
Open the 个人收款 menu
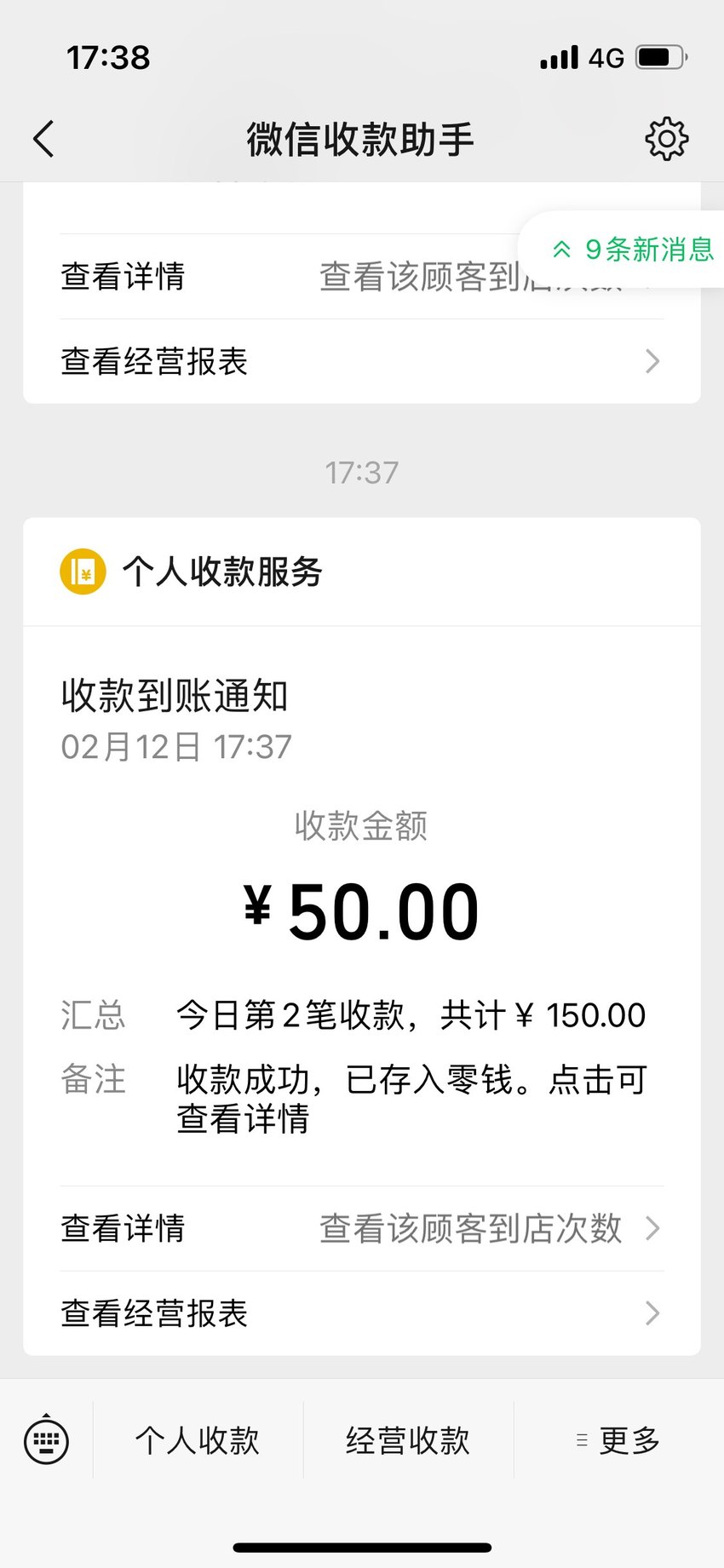coord(198,1440)
